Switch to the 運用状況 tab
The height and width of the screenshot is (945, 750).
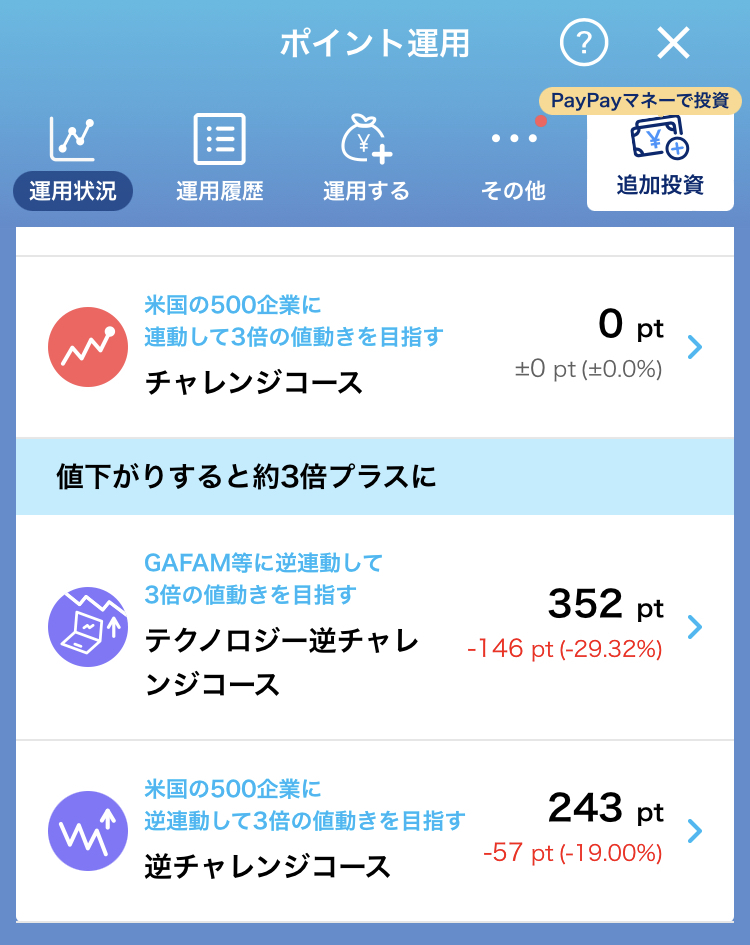pos(73,160)
